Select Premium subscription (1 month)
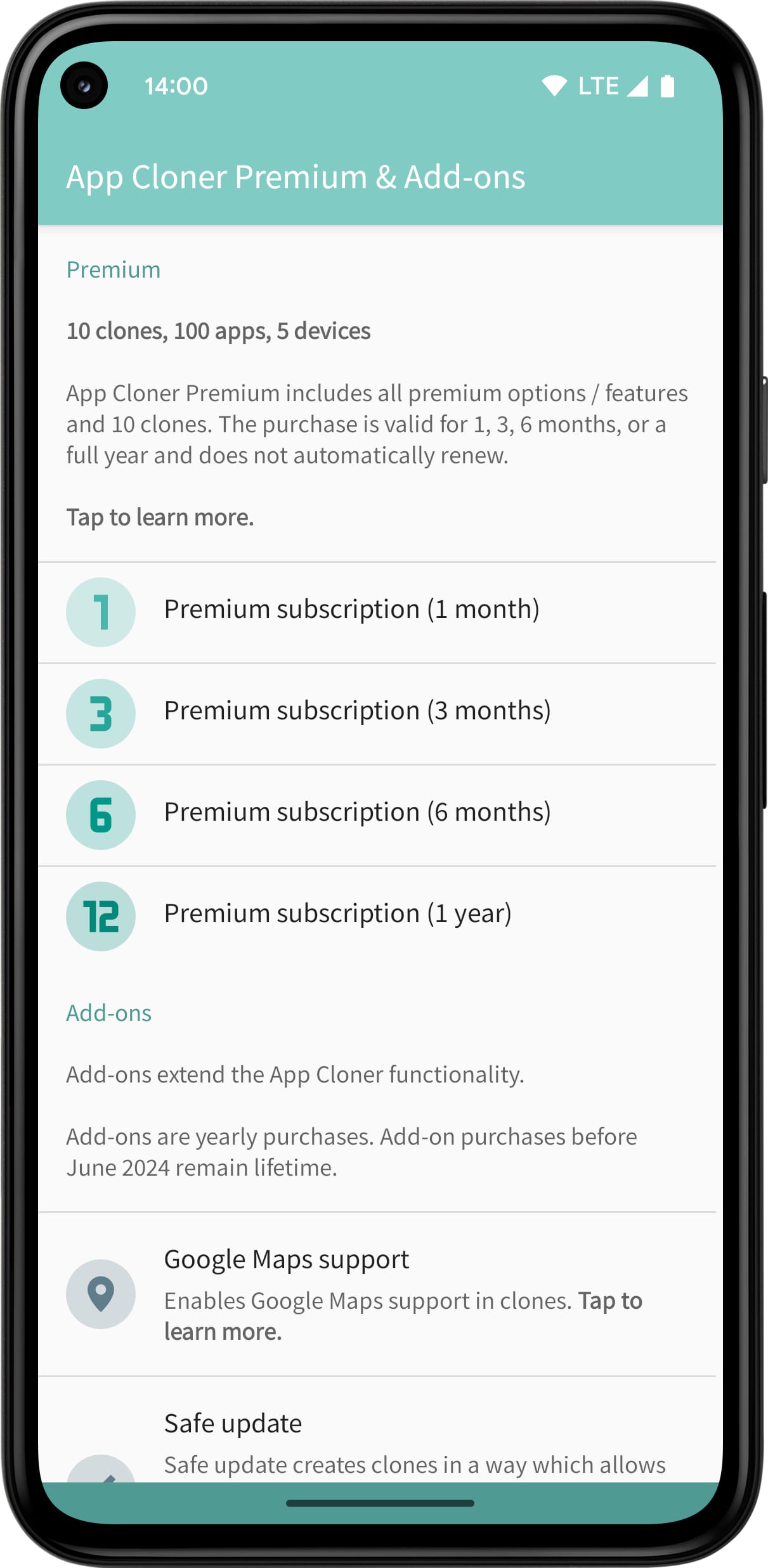768x1568 pixels. pos(352,610)
